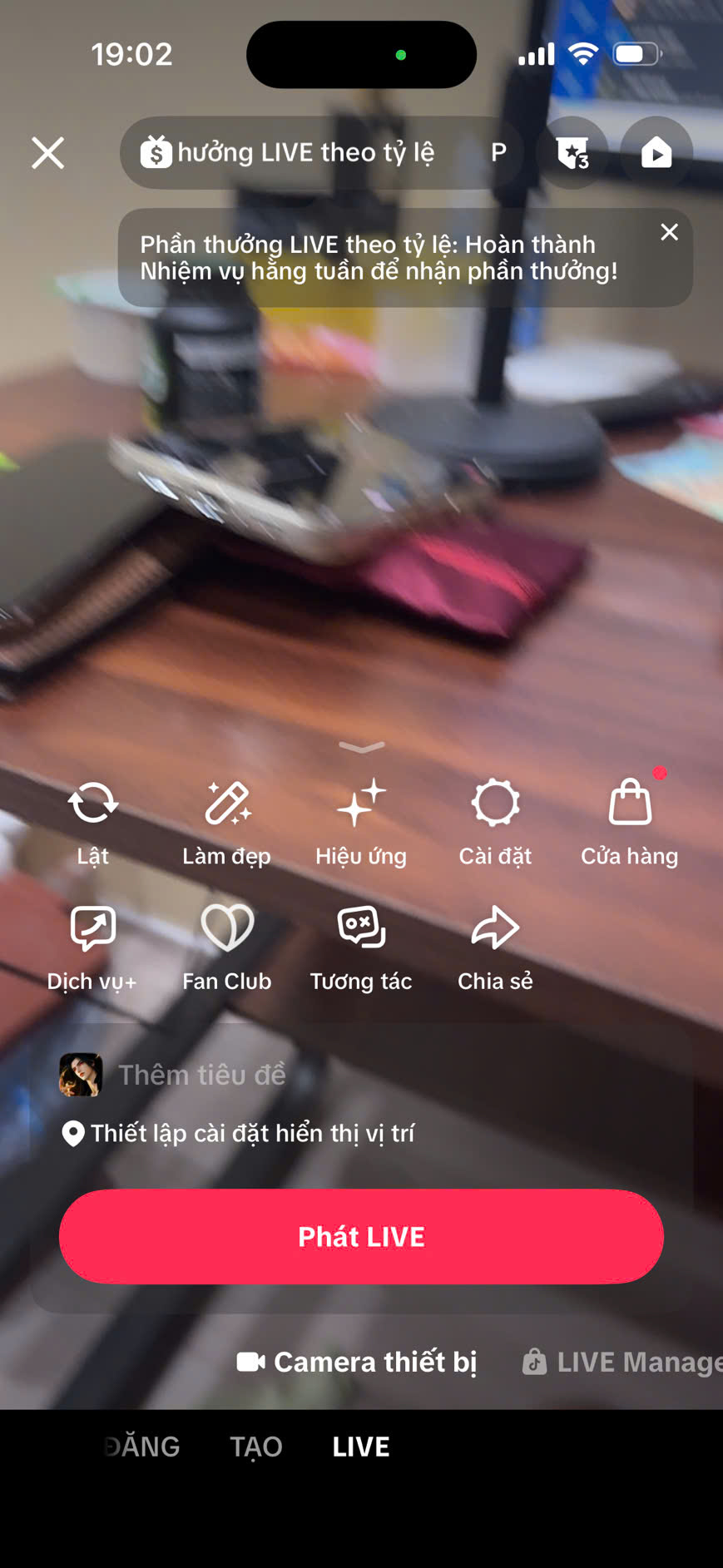Open the LIVE center home icon

656,153
